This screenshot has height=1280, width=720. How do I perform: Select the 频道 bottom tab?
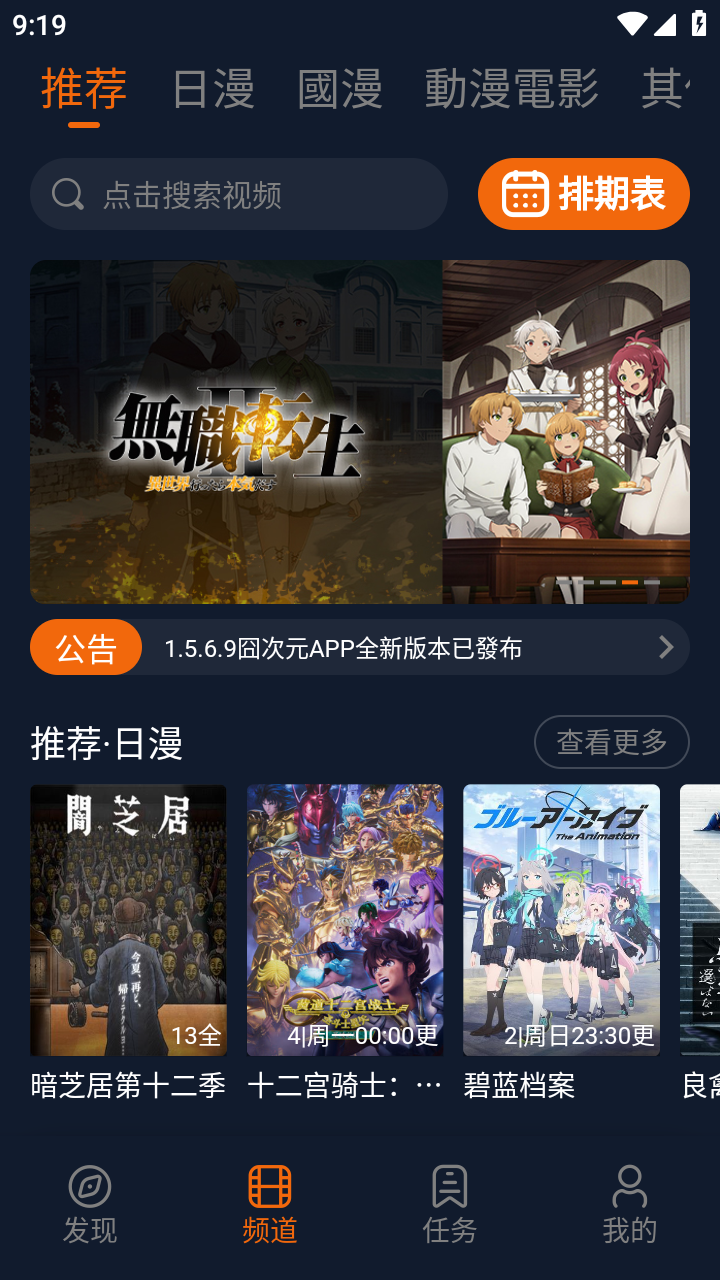(270, 1205)
